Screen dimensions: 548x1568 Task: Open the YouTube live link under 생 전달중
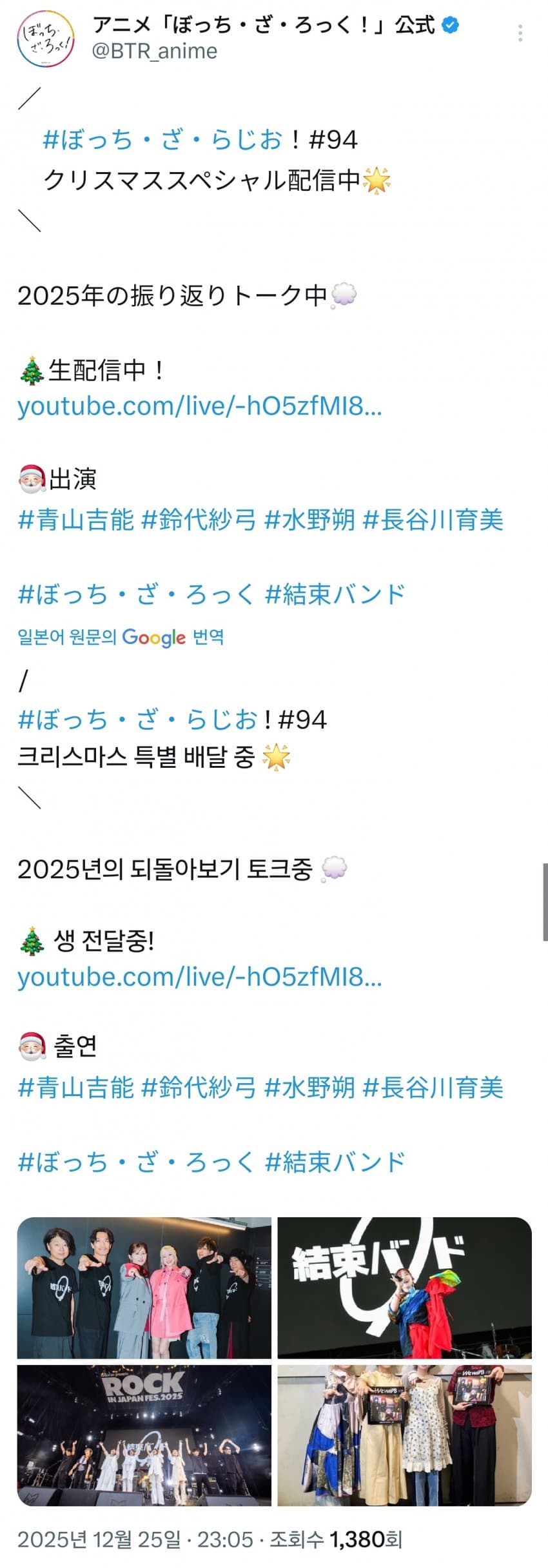pos(199,977)
